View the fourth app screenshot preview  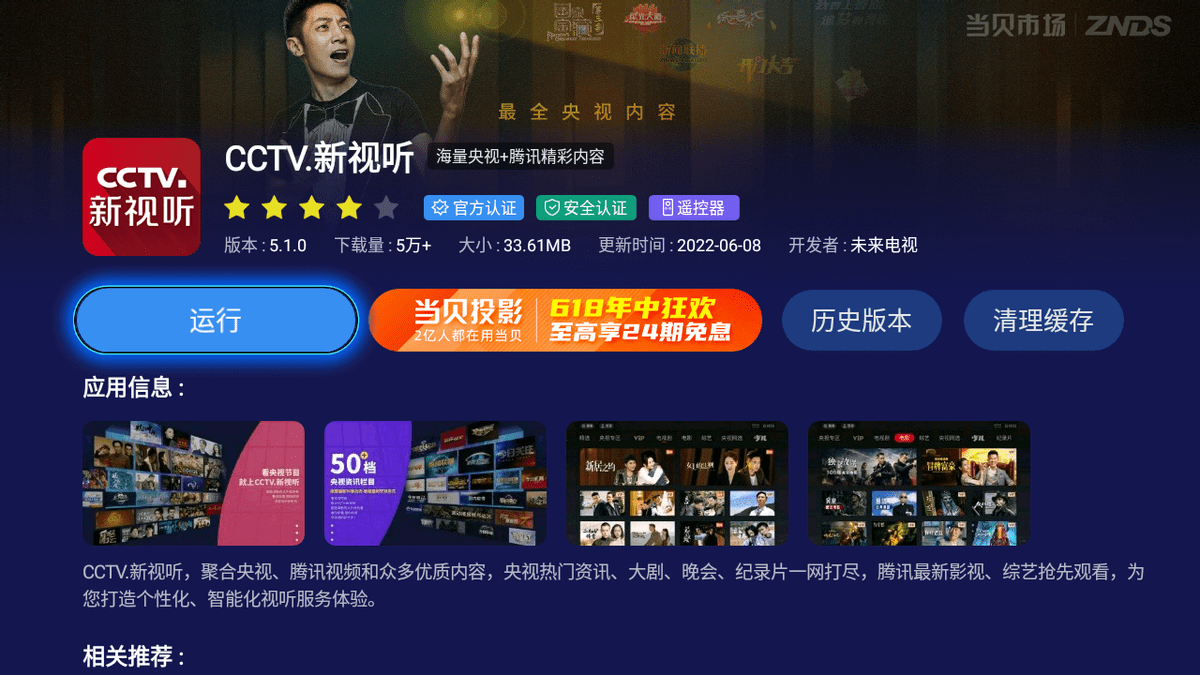coord(919,483)
